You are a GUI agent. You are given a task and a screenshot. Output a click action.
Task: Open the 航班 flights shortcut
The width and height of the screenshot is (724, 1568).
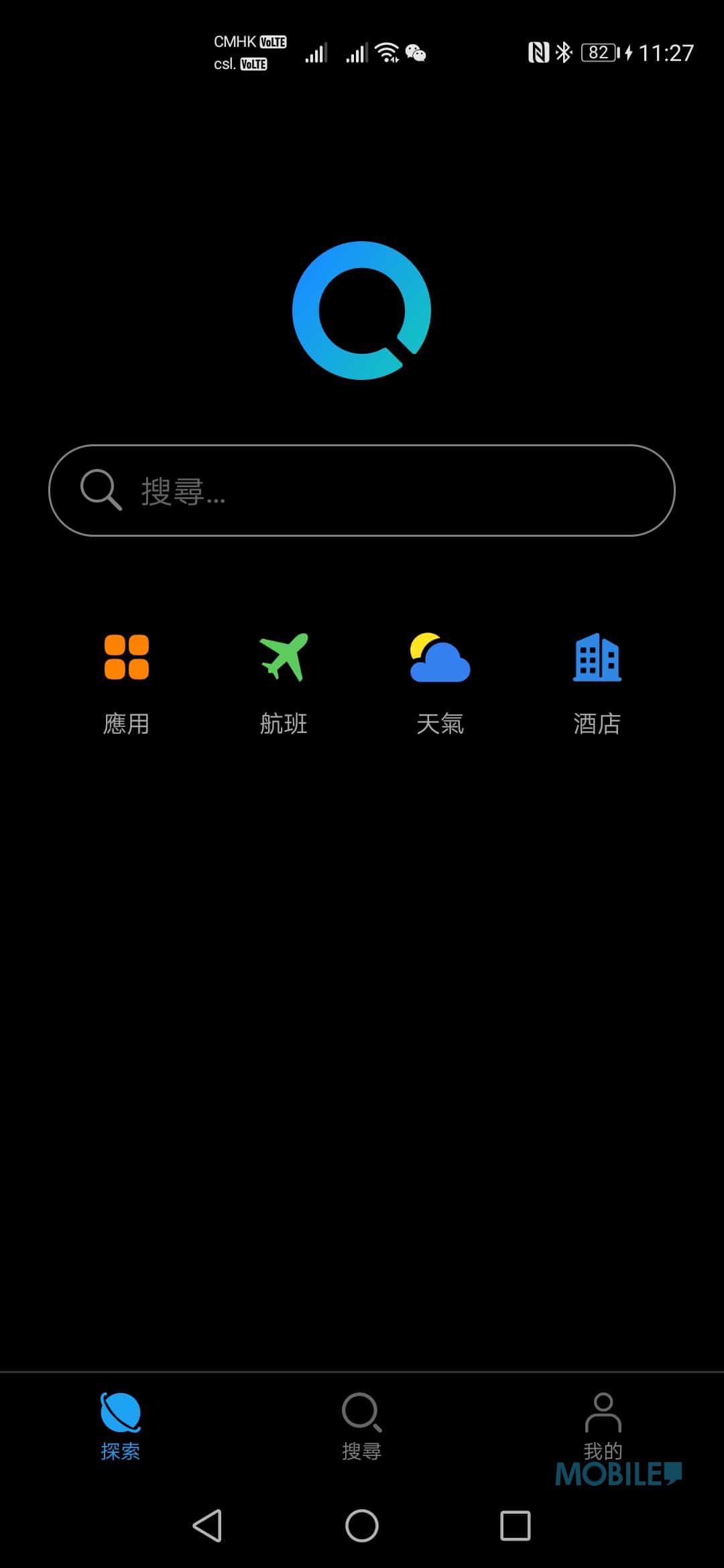(x=284, y=683)
